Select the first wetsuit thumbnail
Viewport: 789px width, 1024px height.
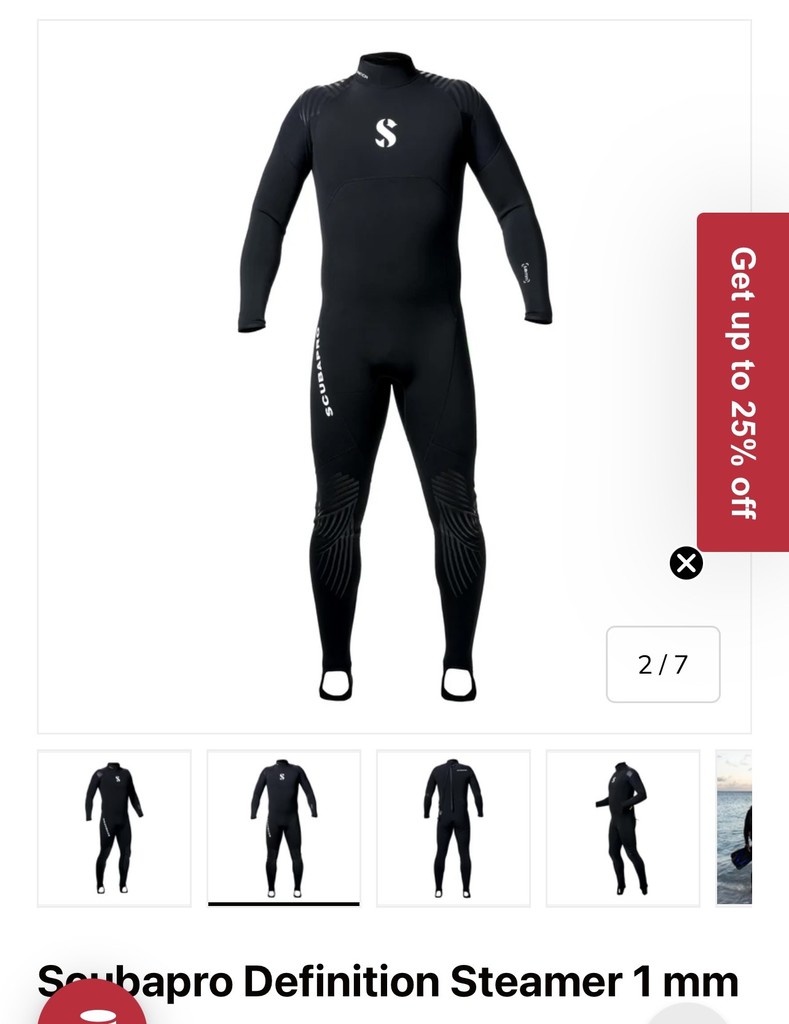[114, 828]
